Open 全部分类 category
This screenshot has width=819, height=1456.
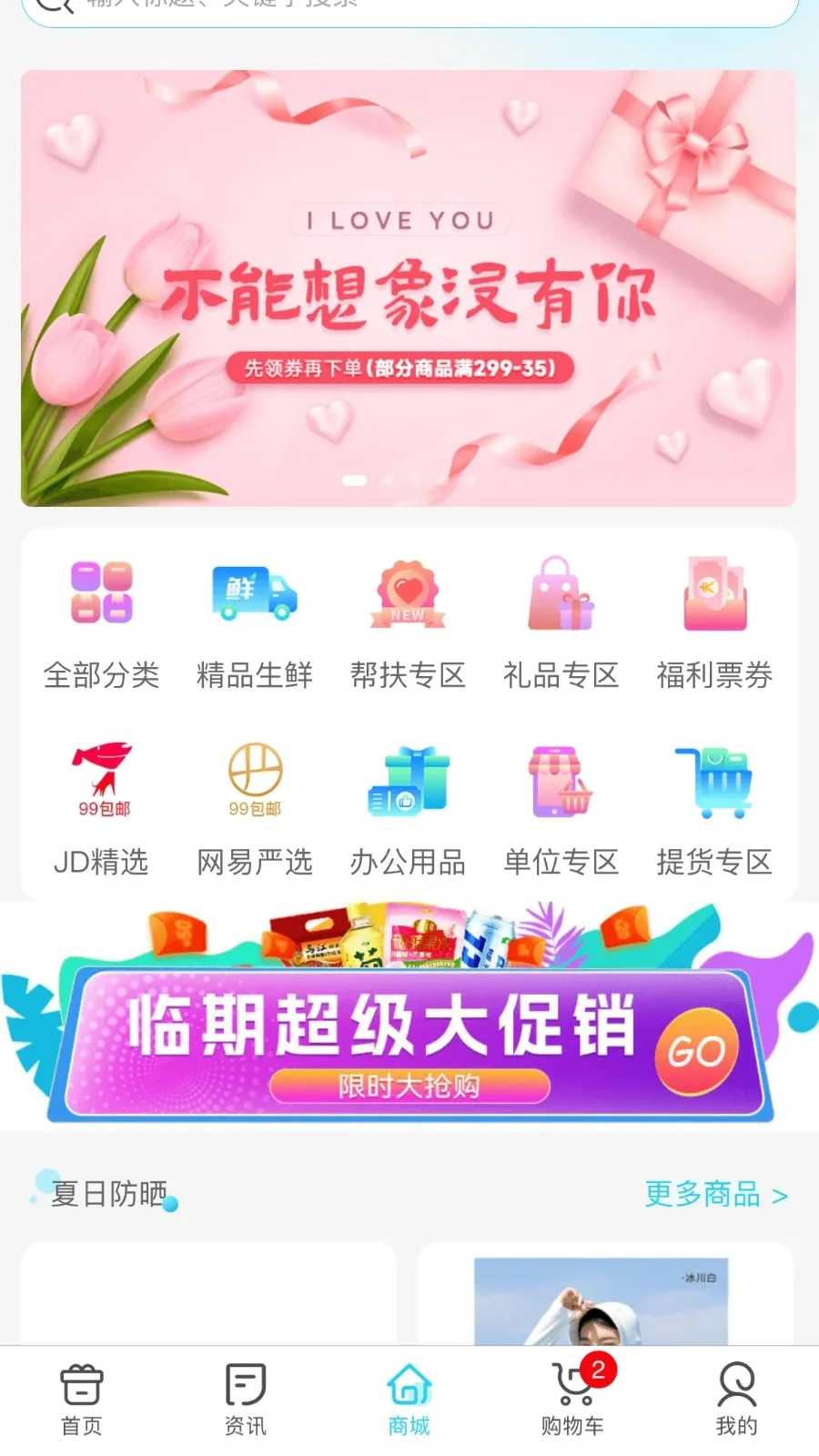(102, 623)
